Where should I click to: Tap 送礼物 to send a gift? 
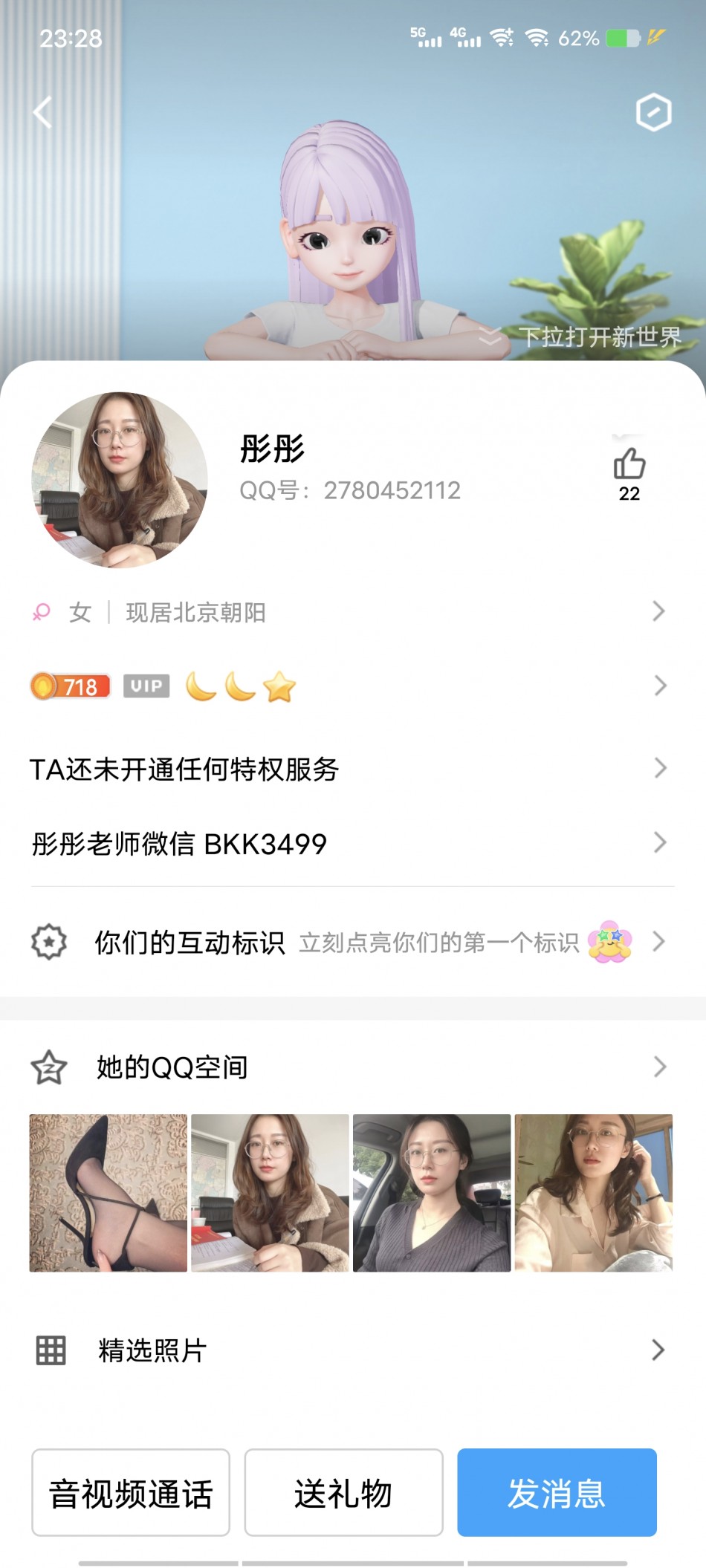343,1492
